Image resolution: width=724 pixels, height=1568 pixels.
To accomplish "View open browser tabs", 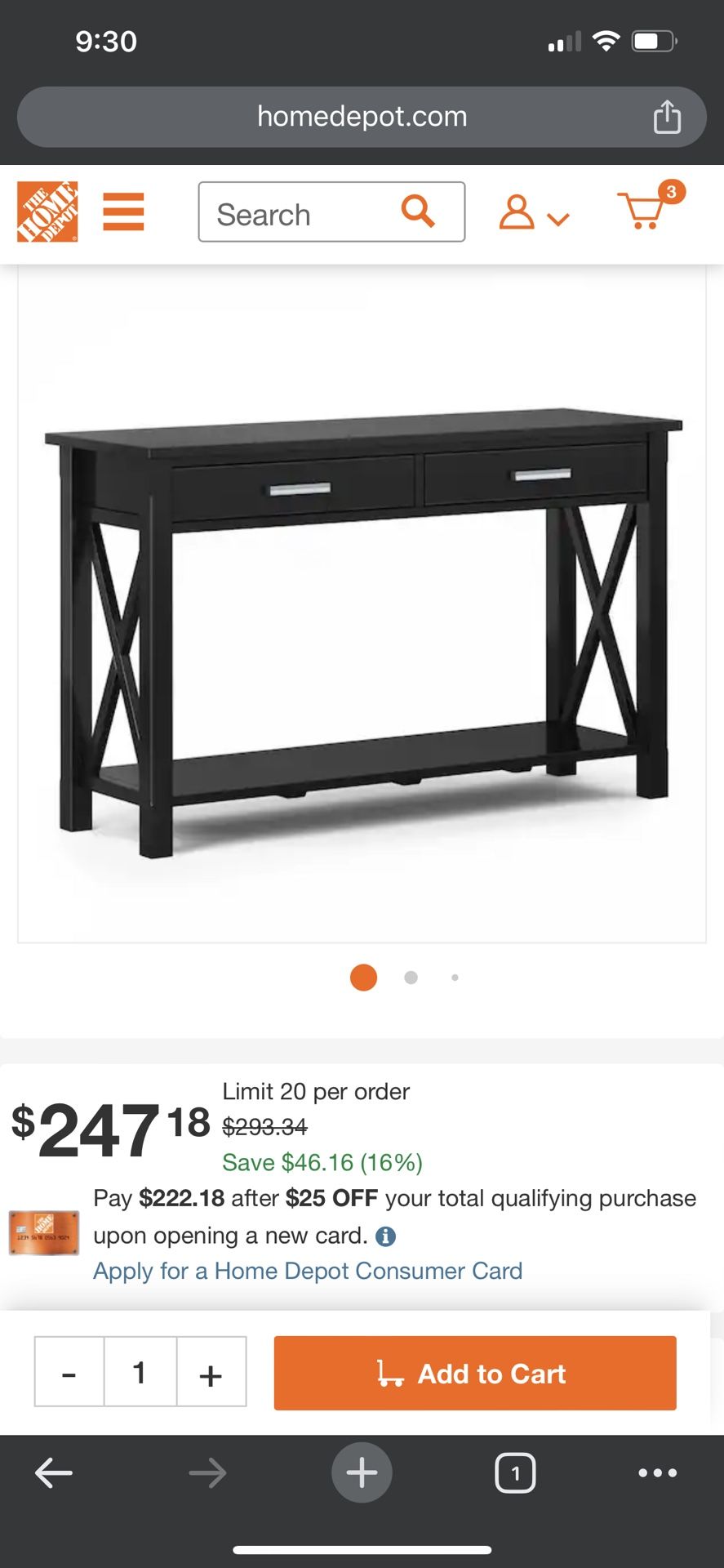I will (515, 1473).
